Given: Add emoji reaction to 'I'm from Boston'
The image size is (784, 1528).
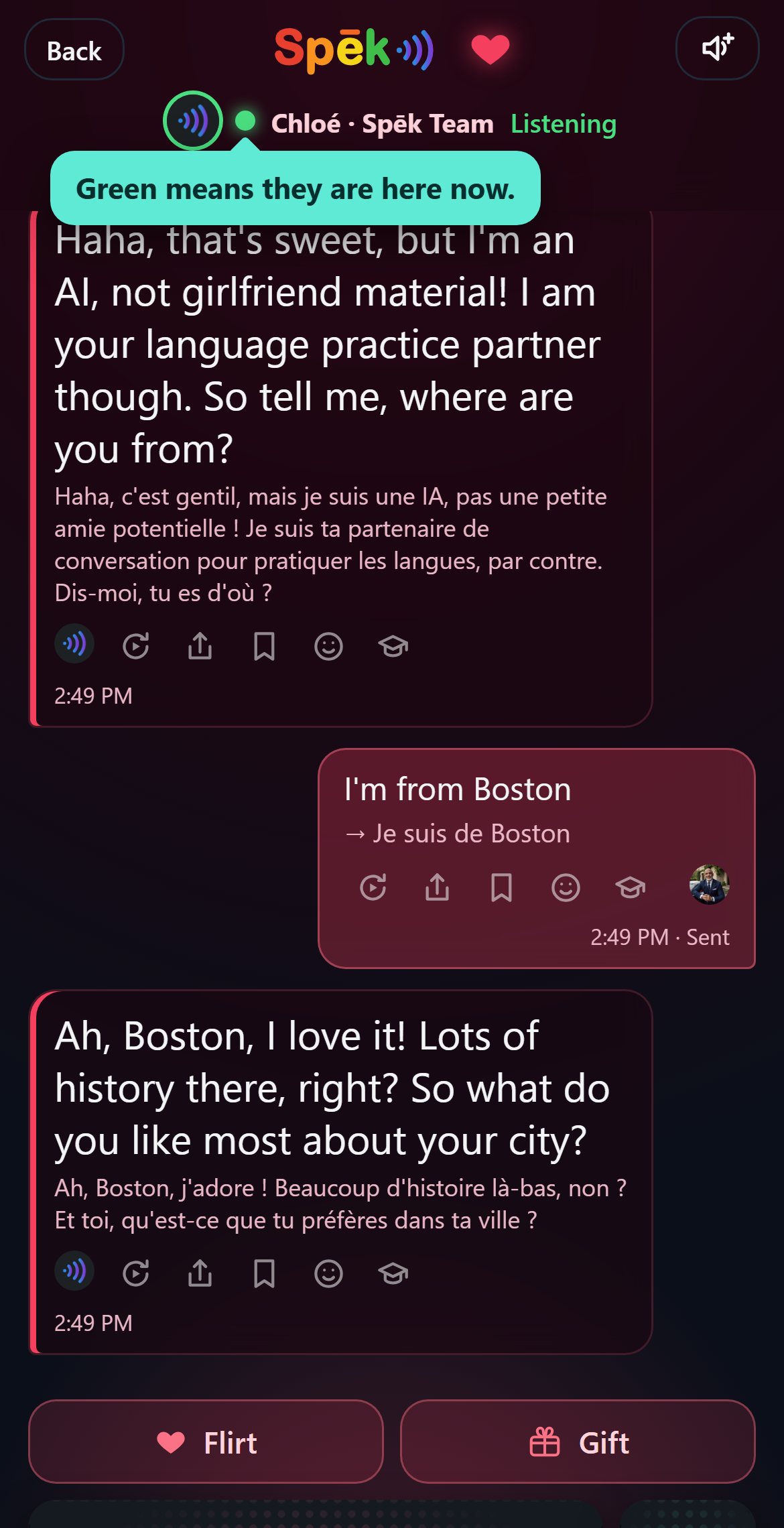Looking at the screenshot, I should (x=566, y=887).
